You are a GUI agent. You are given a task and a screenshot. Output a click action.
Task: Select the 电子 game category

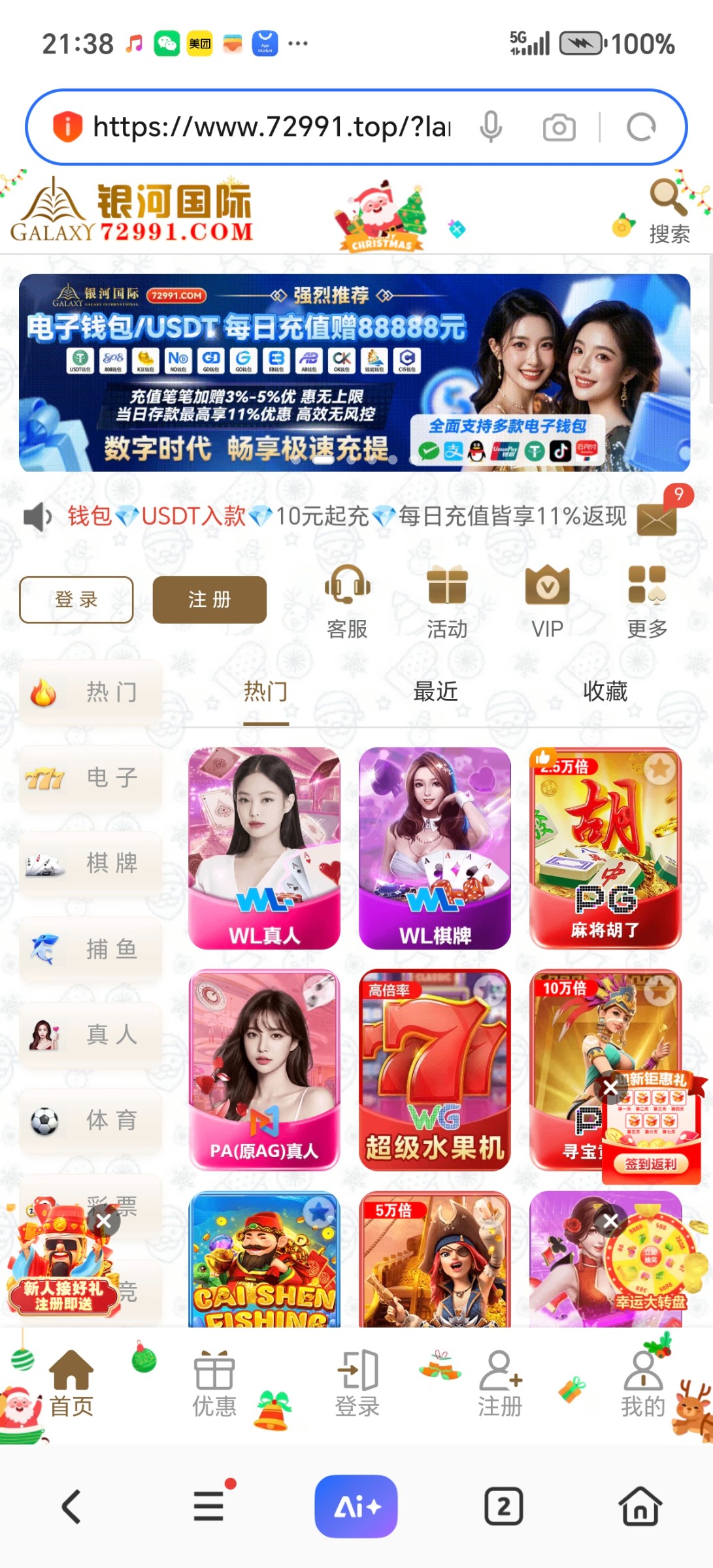click(x=91, y=777)
